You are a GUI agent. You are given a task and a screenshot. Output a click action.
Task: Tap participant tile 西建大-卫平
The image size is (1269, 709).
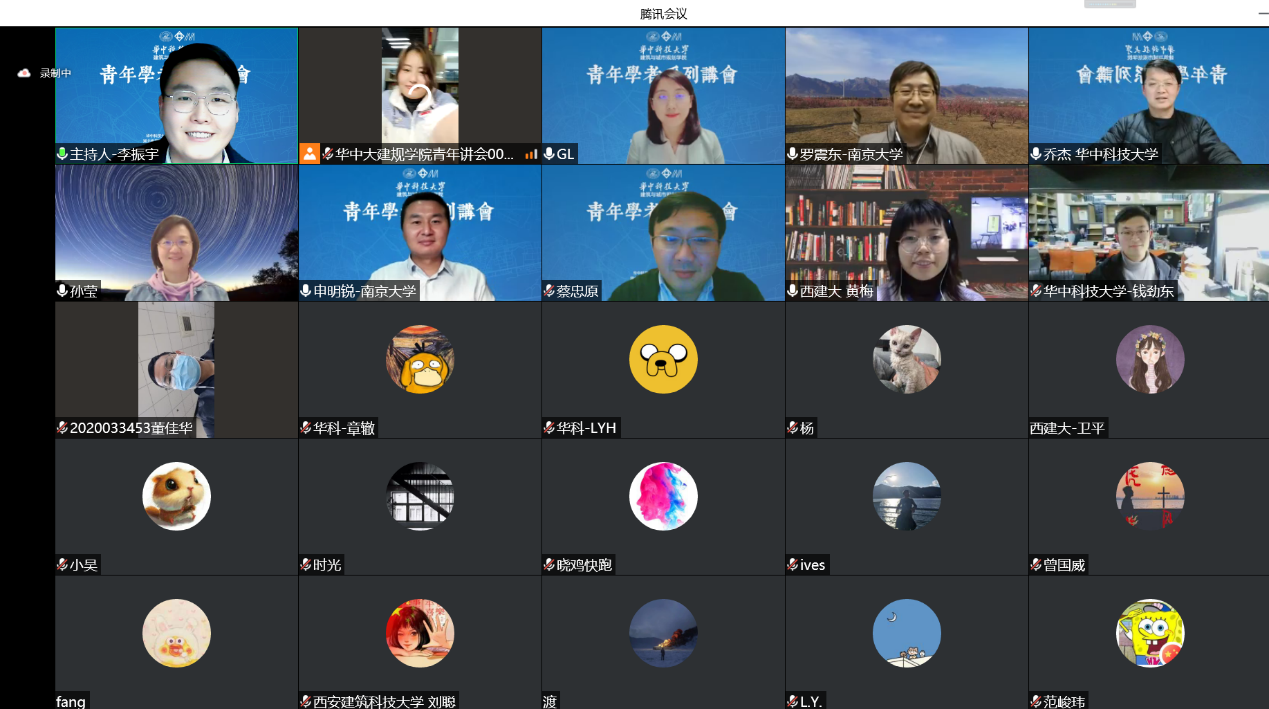(x=1149, y=369)
